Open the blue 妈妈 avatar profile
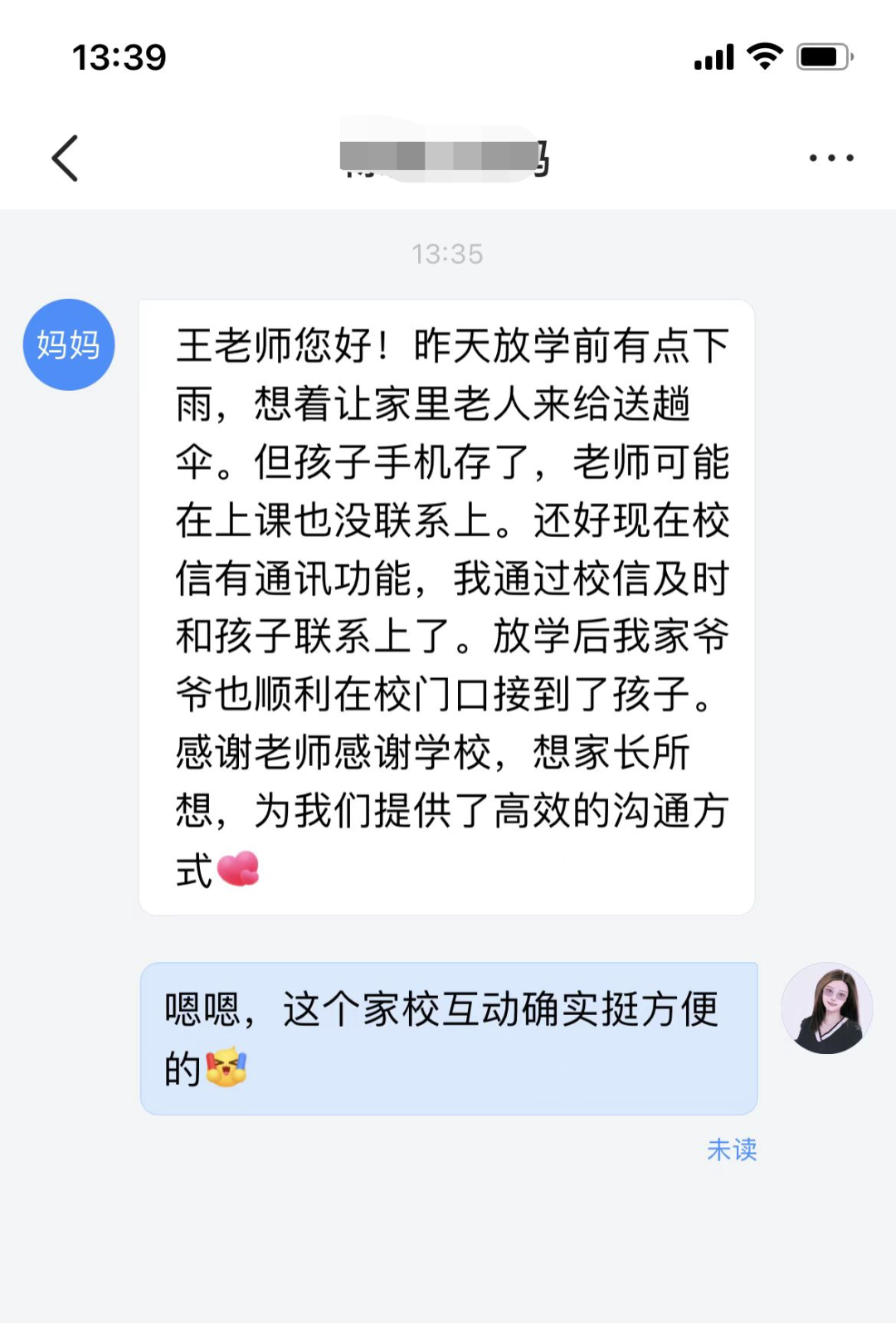 [x=69, y=344]
